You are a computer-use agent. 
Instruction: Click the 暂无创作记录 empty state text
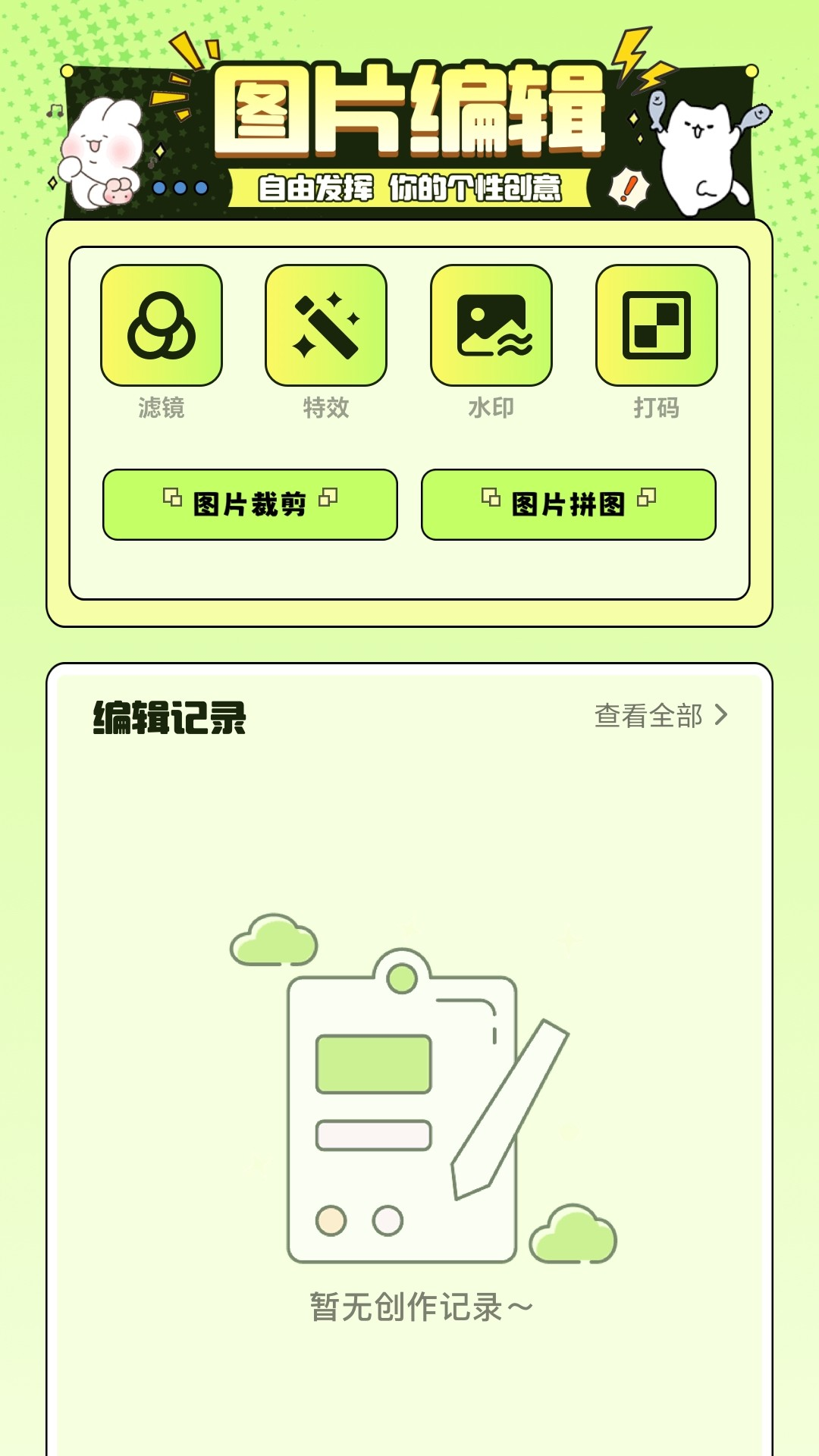[419, 1298]
